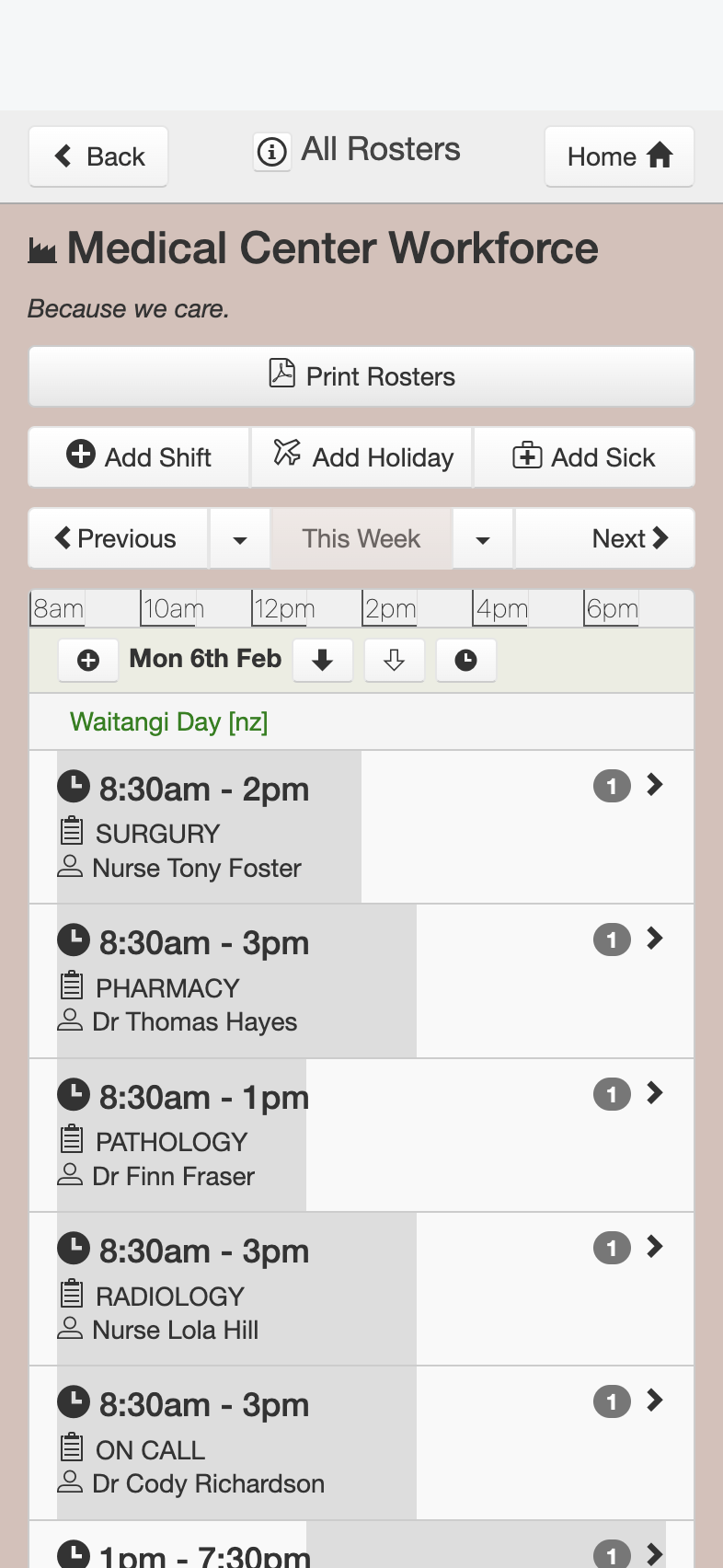Go to the Home screen

[619, 156]
